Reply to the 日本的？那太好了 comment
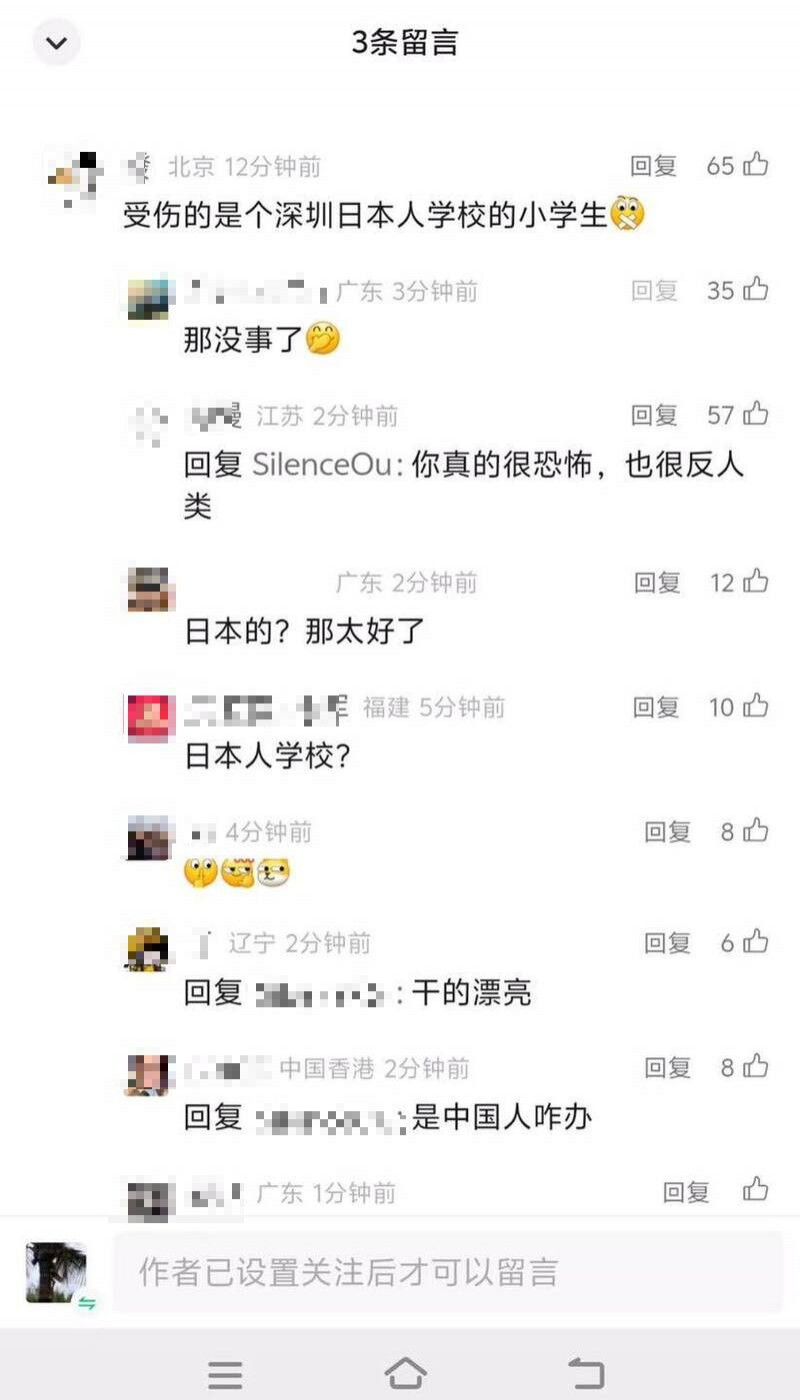This screenshot has width=800, height=1400. pos(657,582)
